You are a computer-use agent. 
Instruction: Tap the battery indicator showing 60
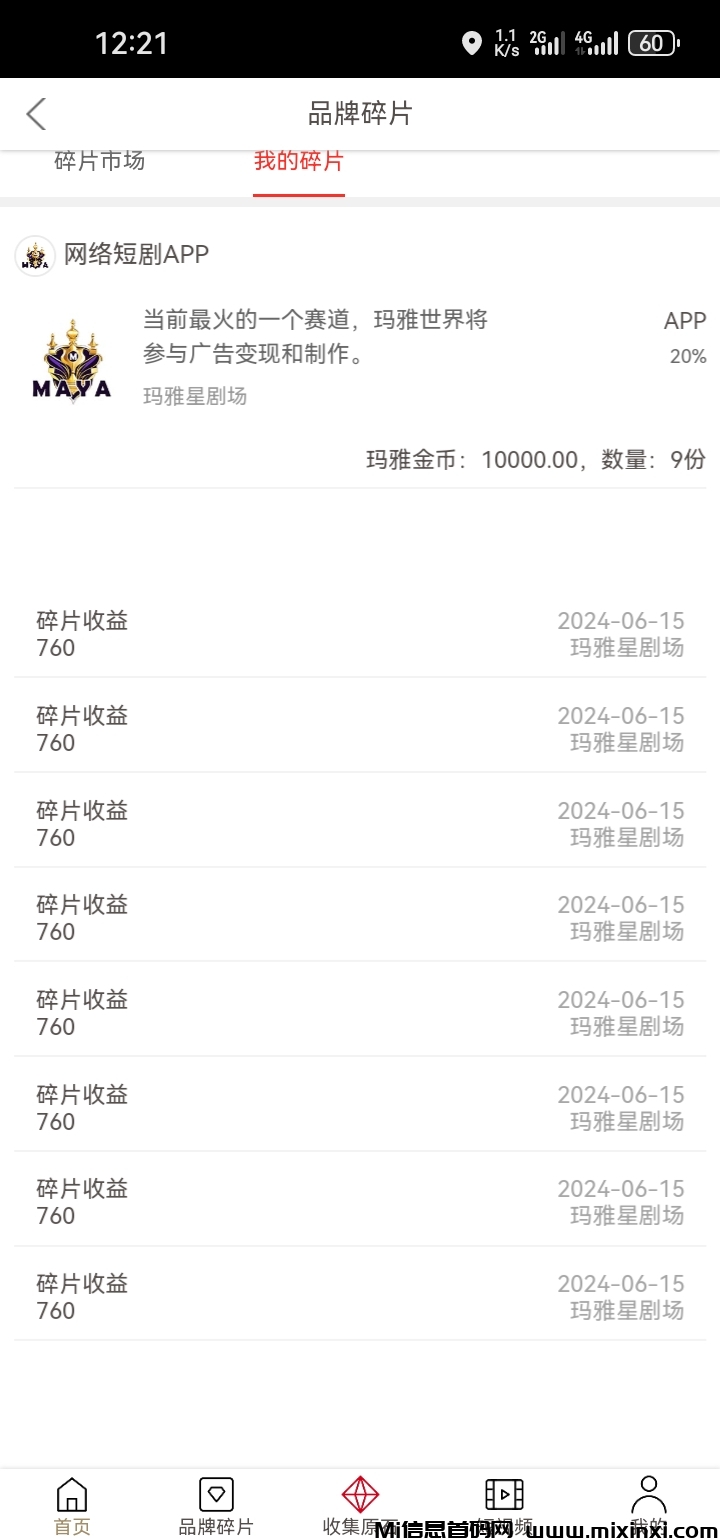click(660, 42)
